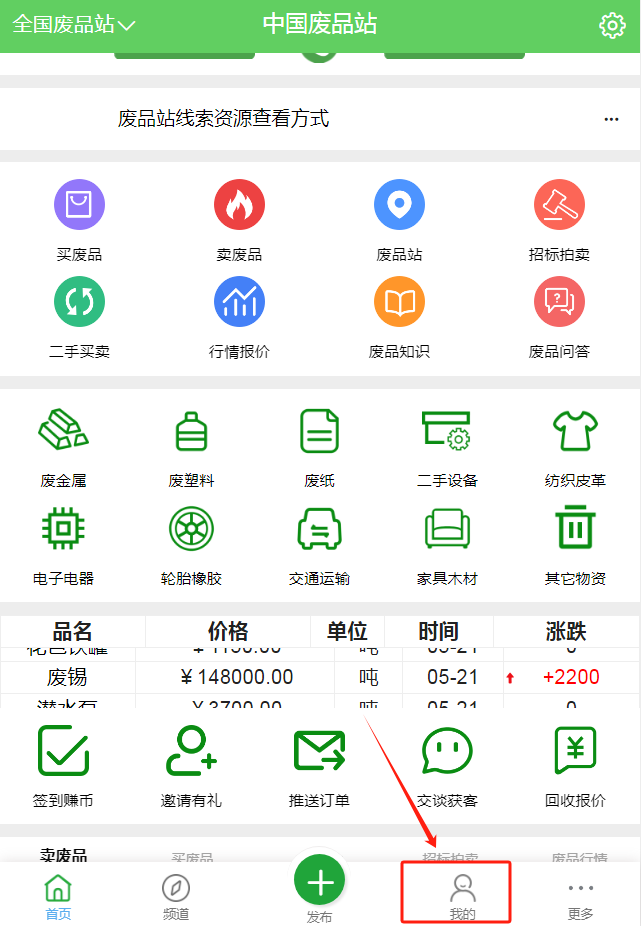Open the three-dot menu beside 废品站线索资源查看方式
The image size is (641, 926).
611,120
